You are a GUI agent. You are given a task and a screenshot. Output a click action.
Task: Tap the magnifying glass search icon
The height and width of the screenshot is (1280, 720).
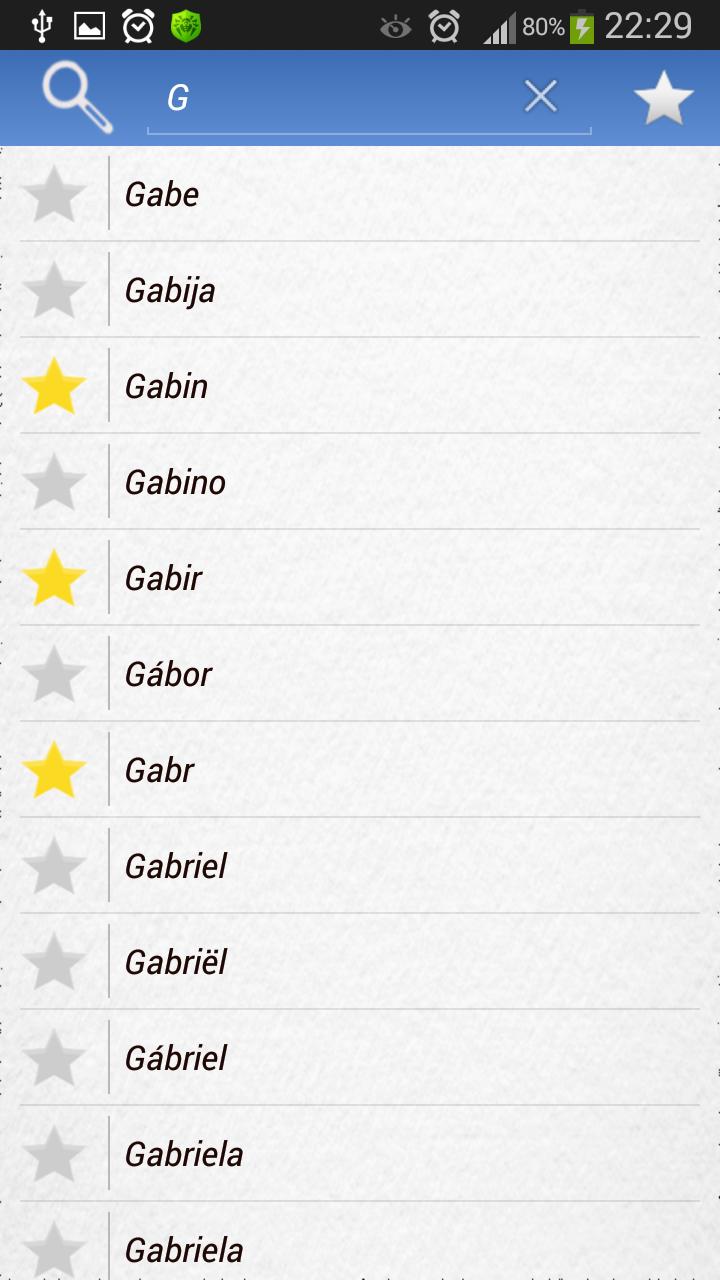pyautogui.click(x=77, y=98)
